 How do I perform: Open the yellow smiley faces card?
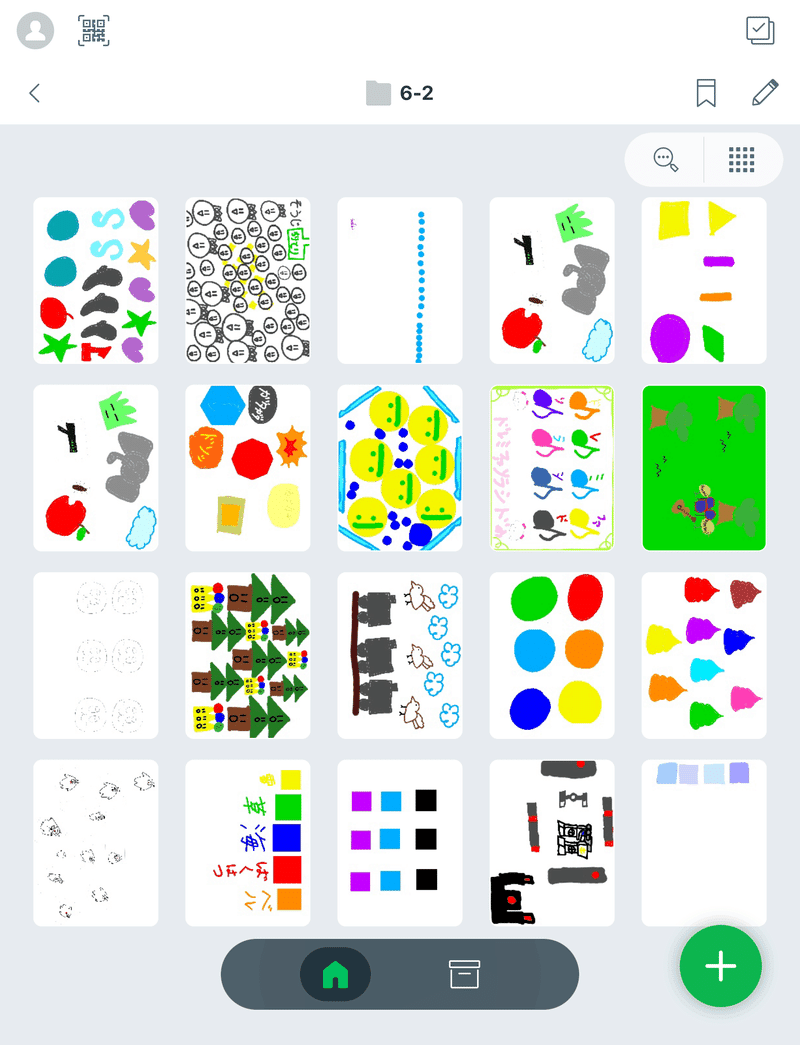pyautogui.click(x=400, y=468)
